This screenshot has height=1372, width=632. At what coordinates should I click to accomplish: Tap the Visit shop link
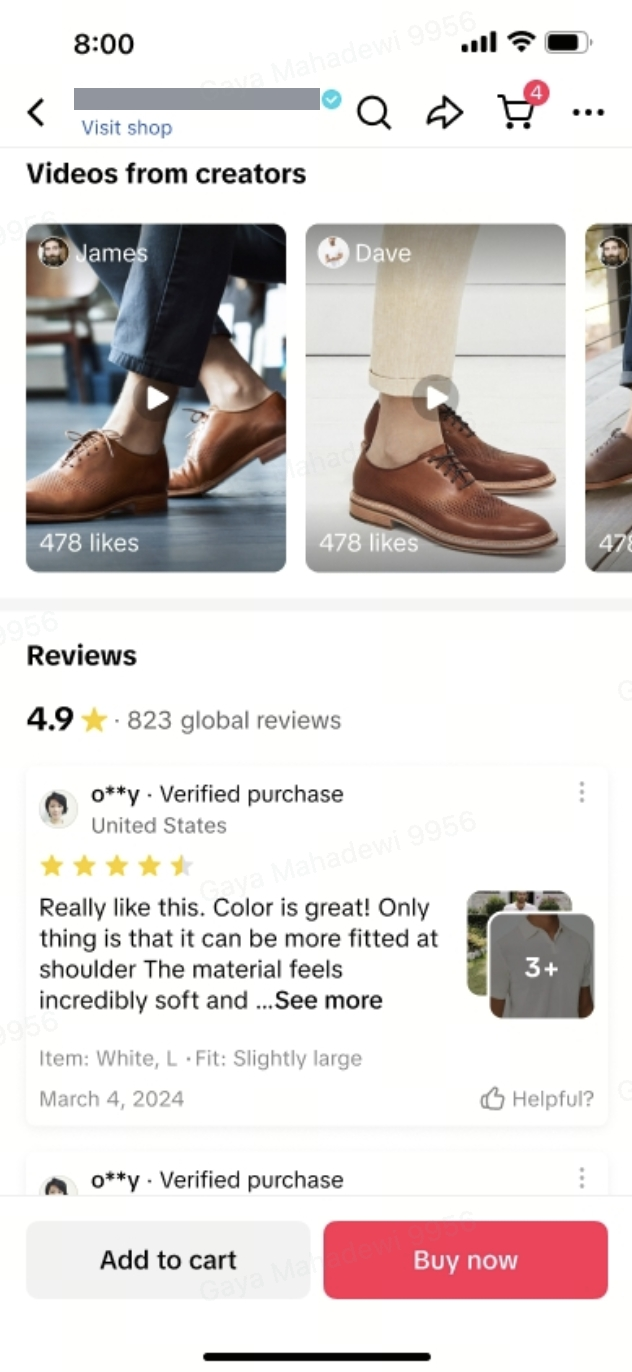[x=127, y=128]
